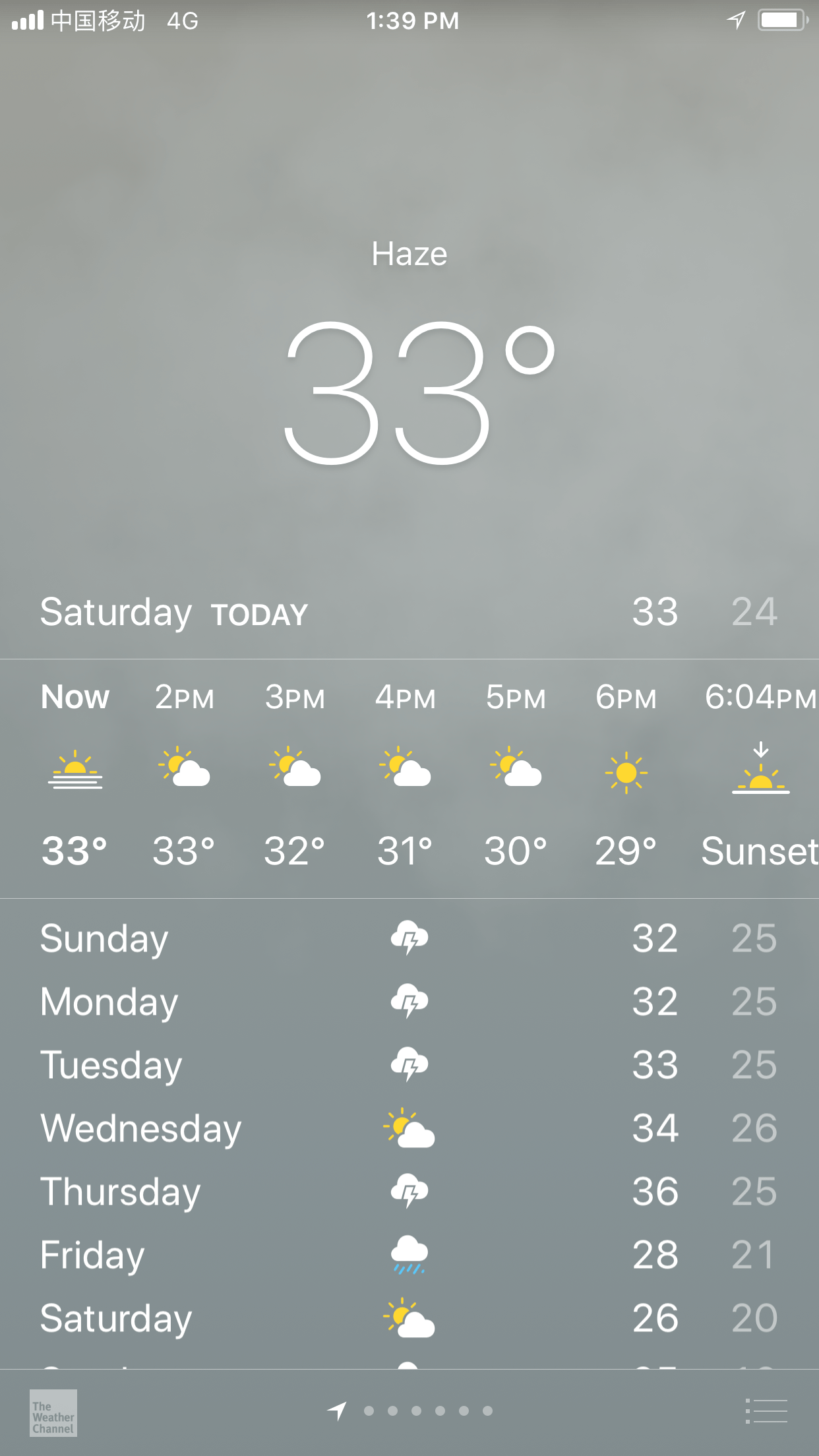Viewport: 819px width, 1456px height.
Task: Tap the location services arrow in the status bar
Action: point(735,20)
